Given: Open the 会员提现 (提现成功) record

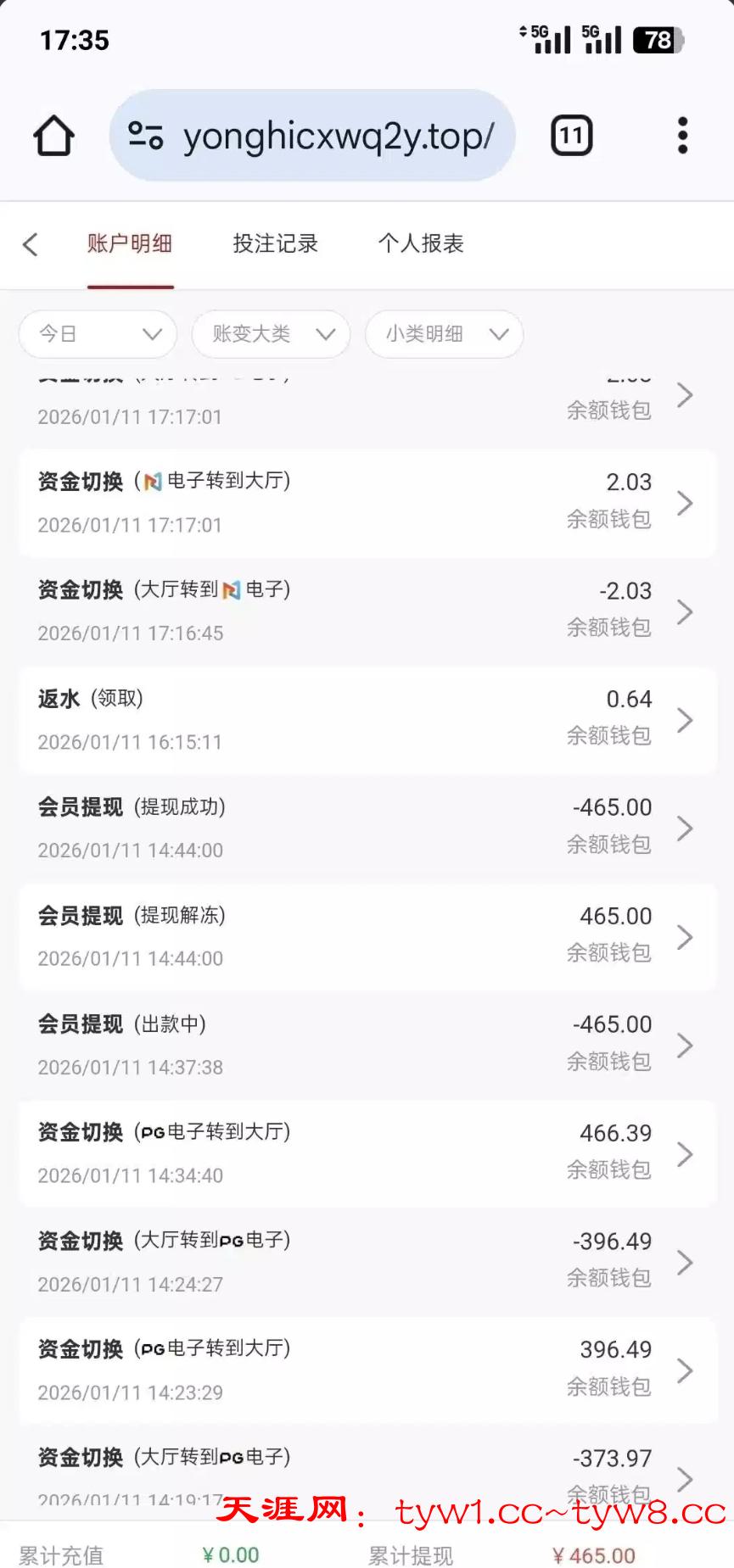Looking at the screenshot, I should (367, 829).
